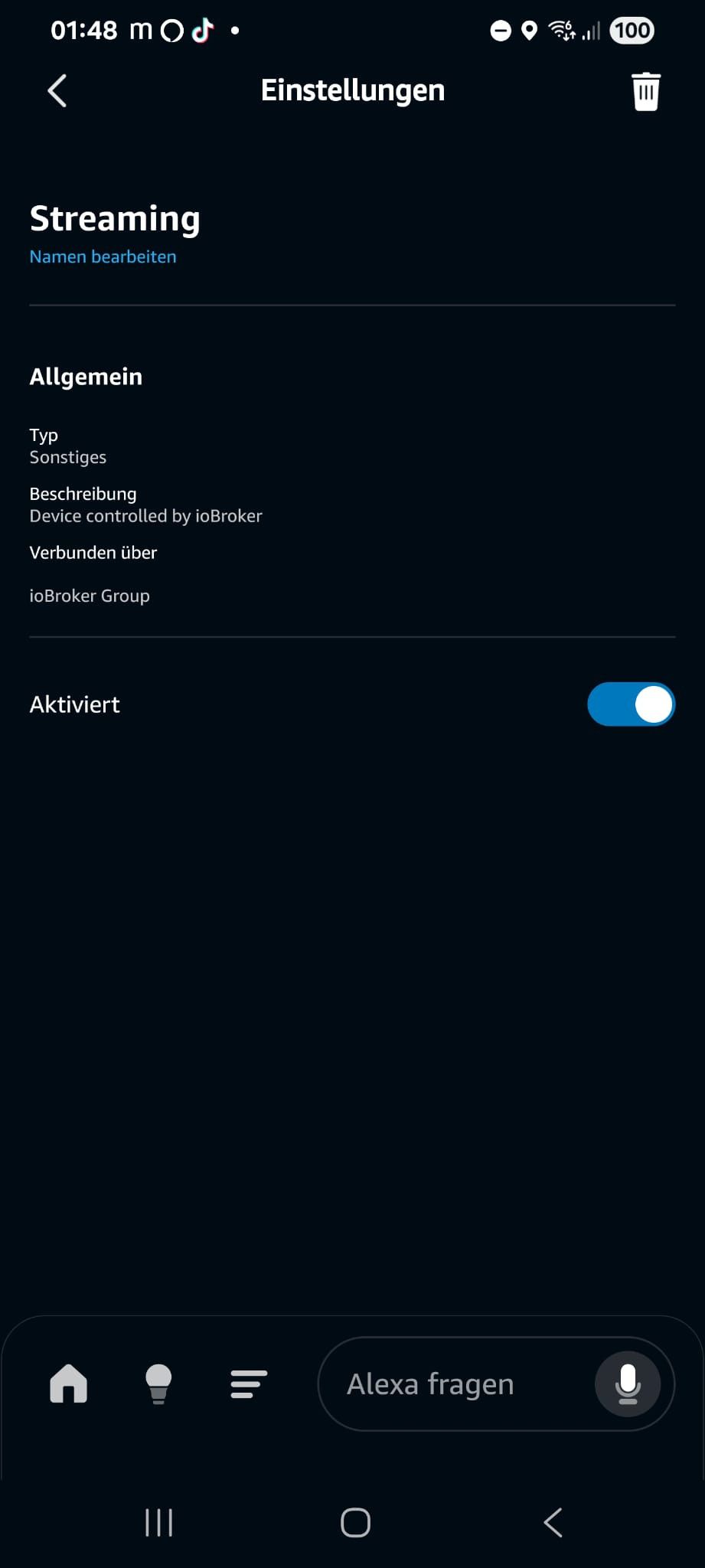Switch to the devices light bulb tab
The height and width of the screenshot is (1568, 705).
click(x=158, y=1384)
